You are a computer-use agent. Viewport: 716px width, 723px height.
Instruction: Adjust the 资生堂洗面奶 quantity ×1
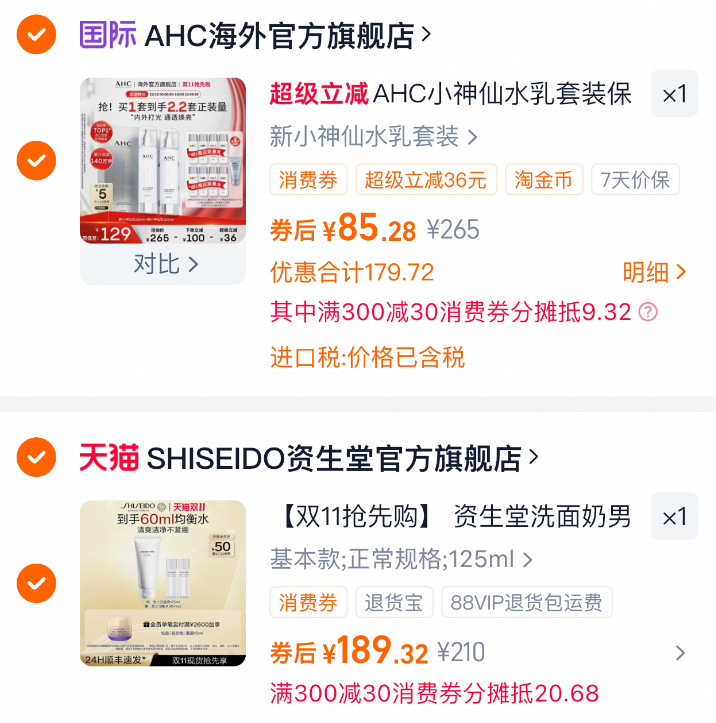[675, 517]
